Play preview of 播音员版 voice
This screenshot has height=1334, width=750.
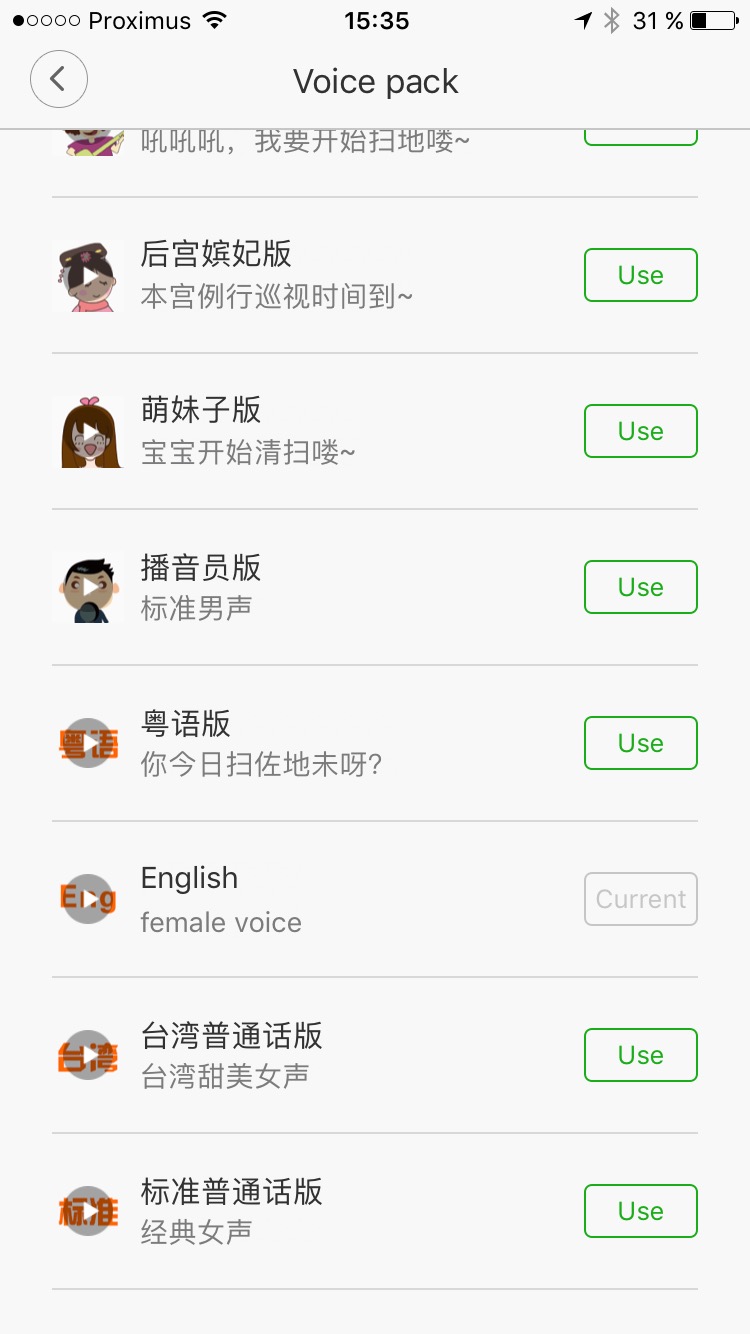[89, 588]
